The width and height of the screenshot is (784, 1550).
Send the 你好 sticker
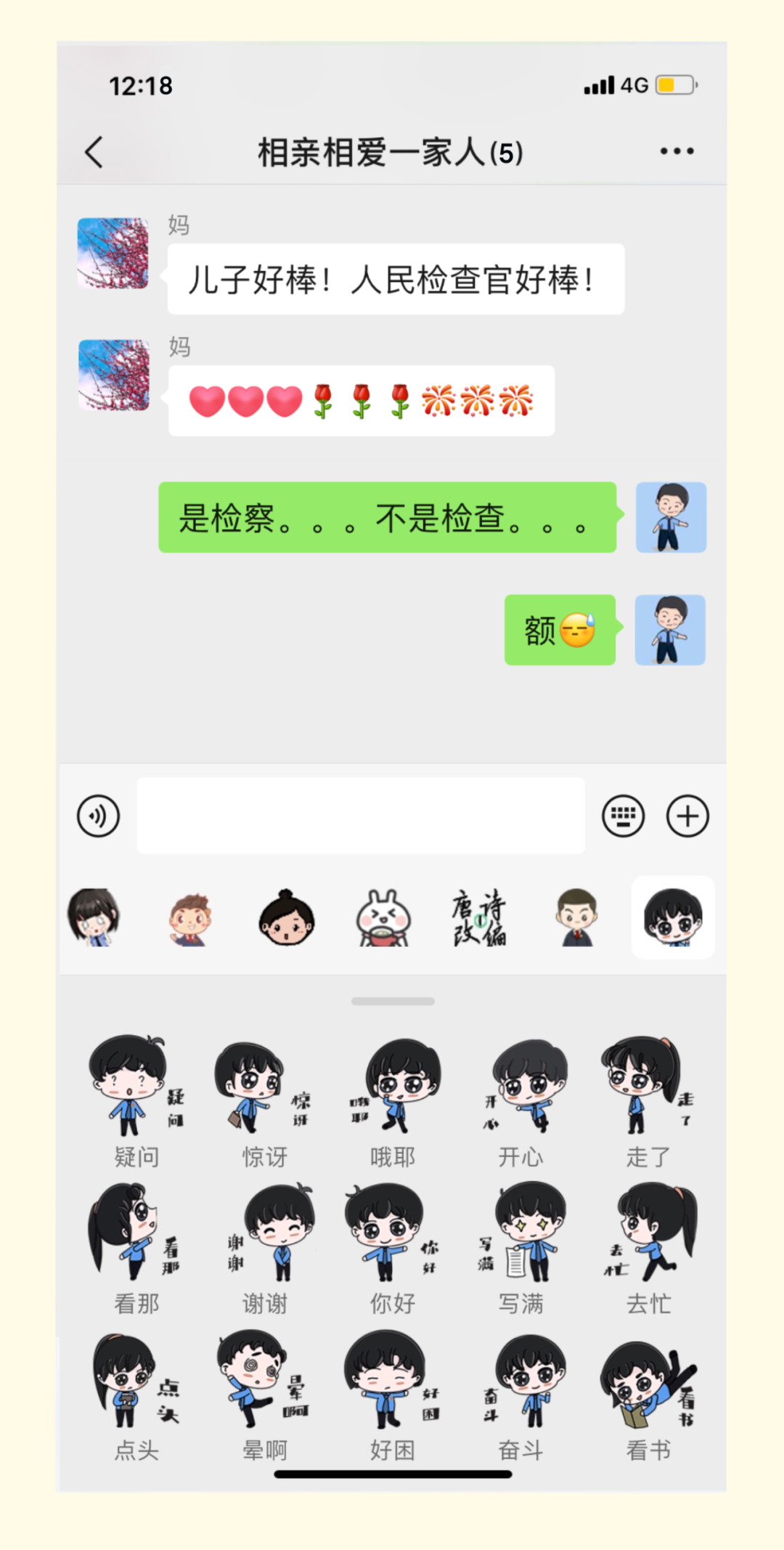[393, 1233]
